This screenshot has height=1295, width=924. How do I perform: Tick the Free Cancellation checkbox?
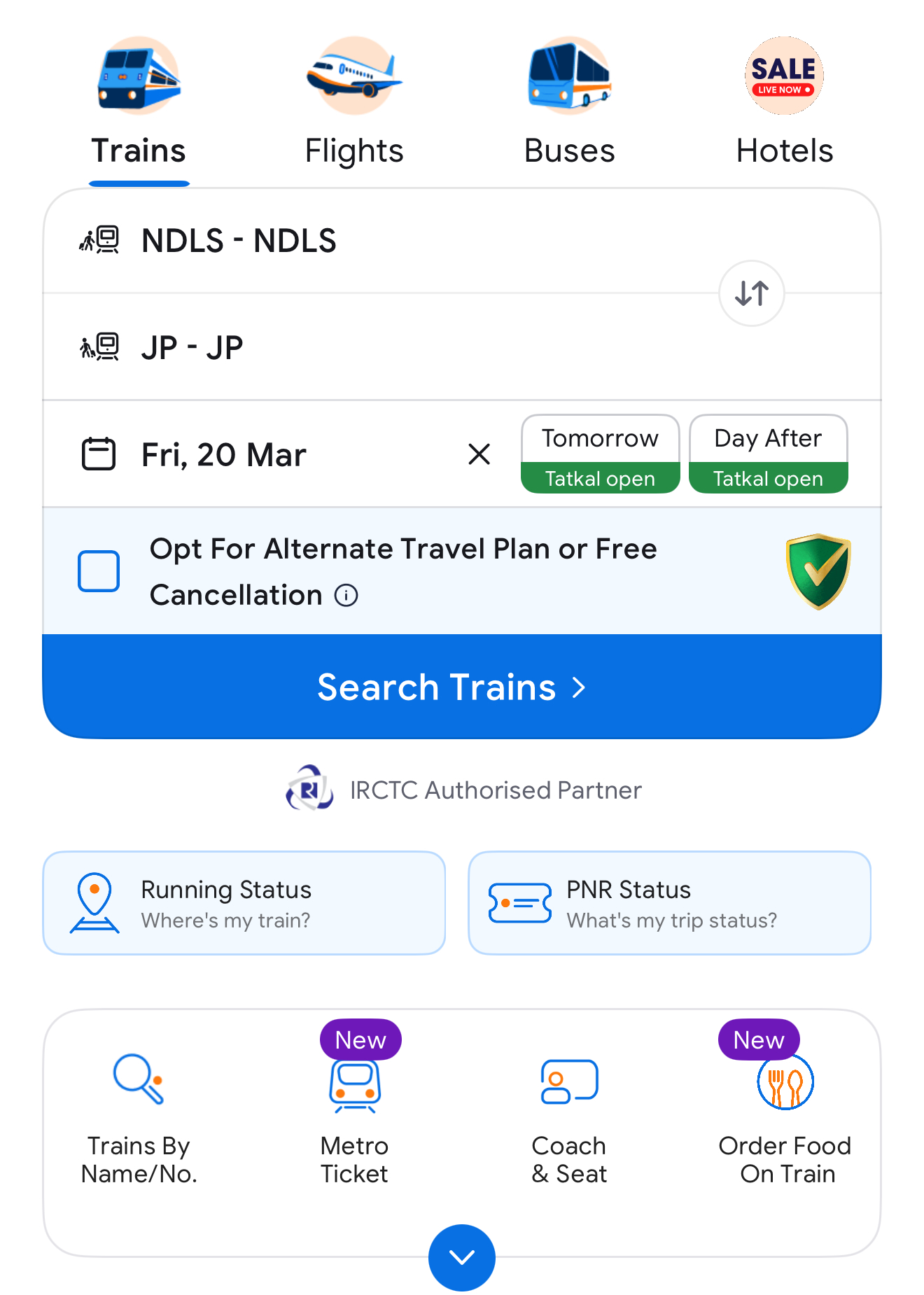(99, 571)
